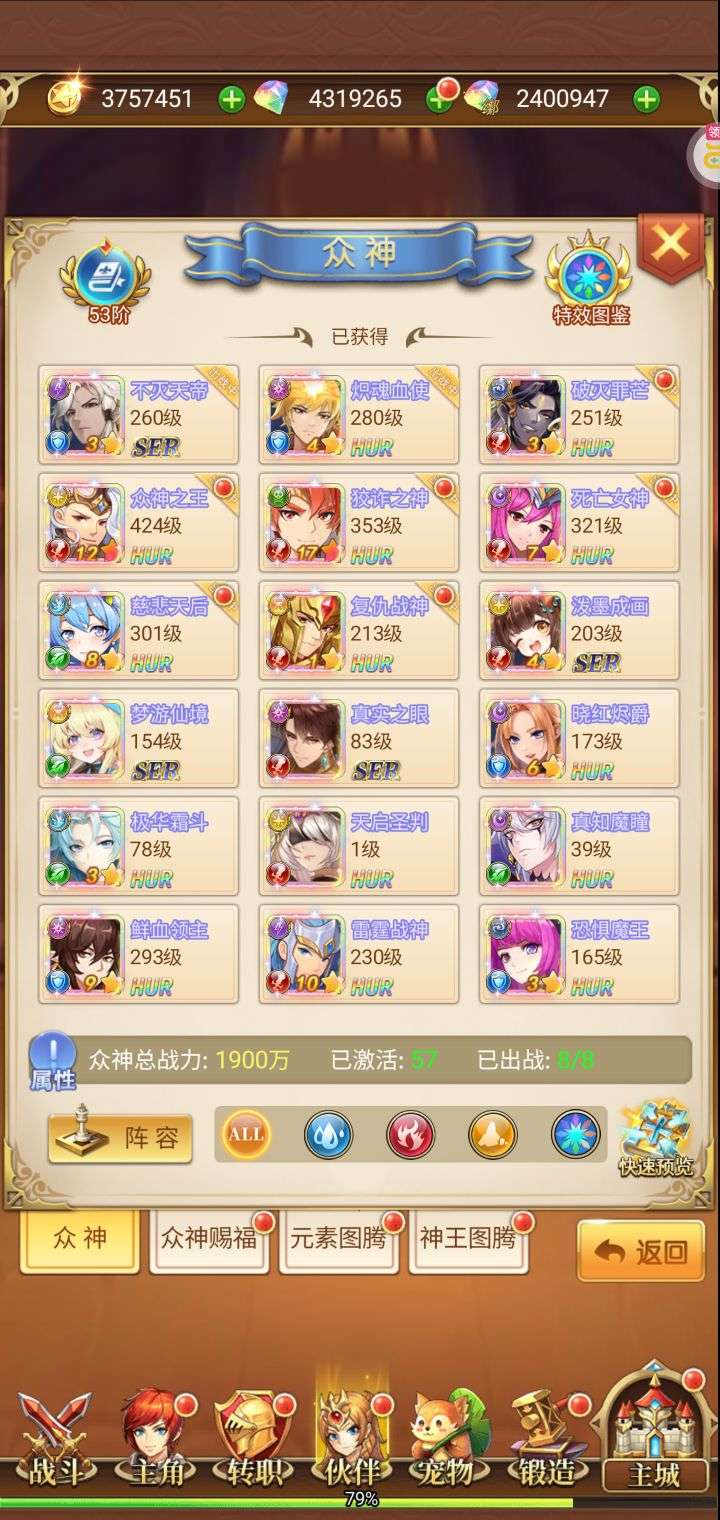Image resolution: width=720 pixels, height=1520 pixels.
Task: Add gold coins with the plus button
Action: (231, 99)
